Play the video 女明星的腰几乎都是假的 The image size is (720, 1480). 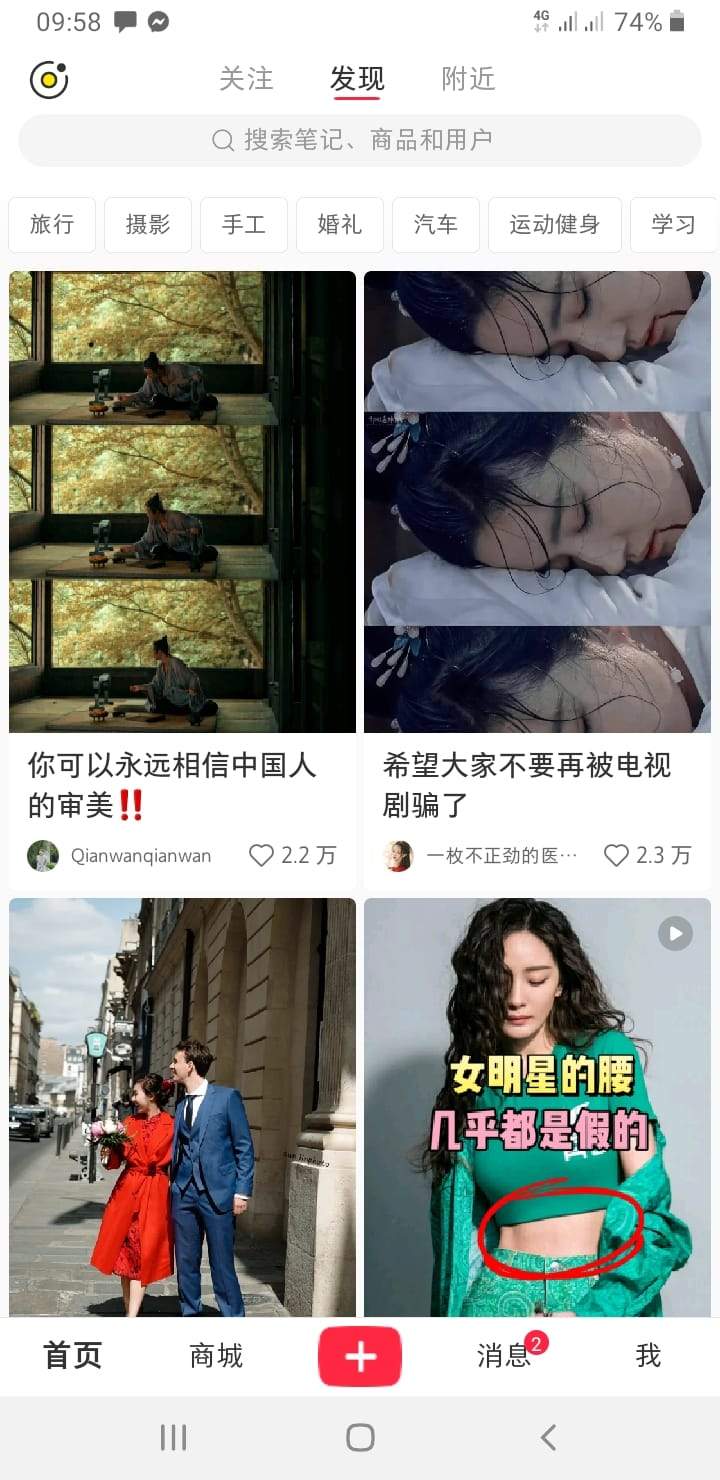point(537,1106)
